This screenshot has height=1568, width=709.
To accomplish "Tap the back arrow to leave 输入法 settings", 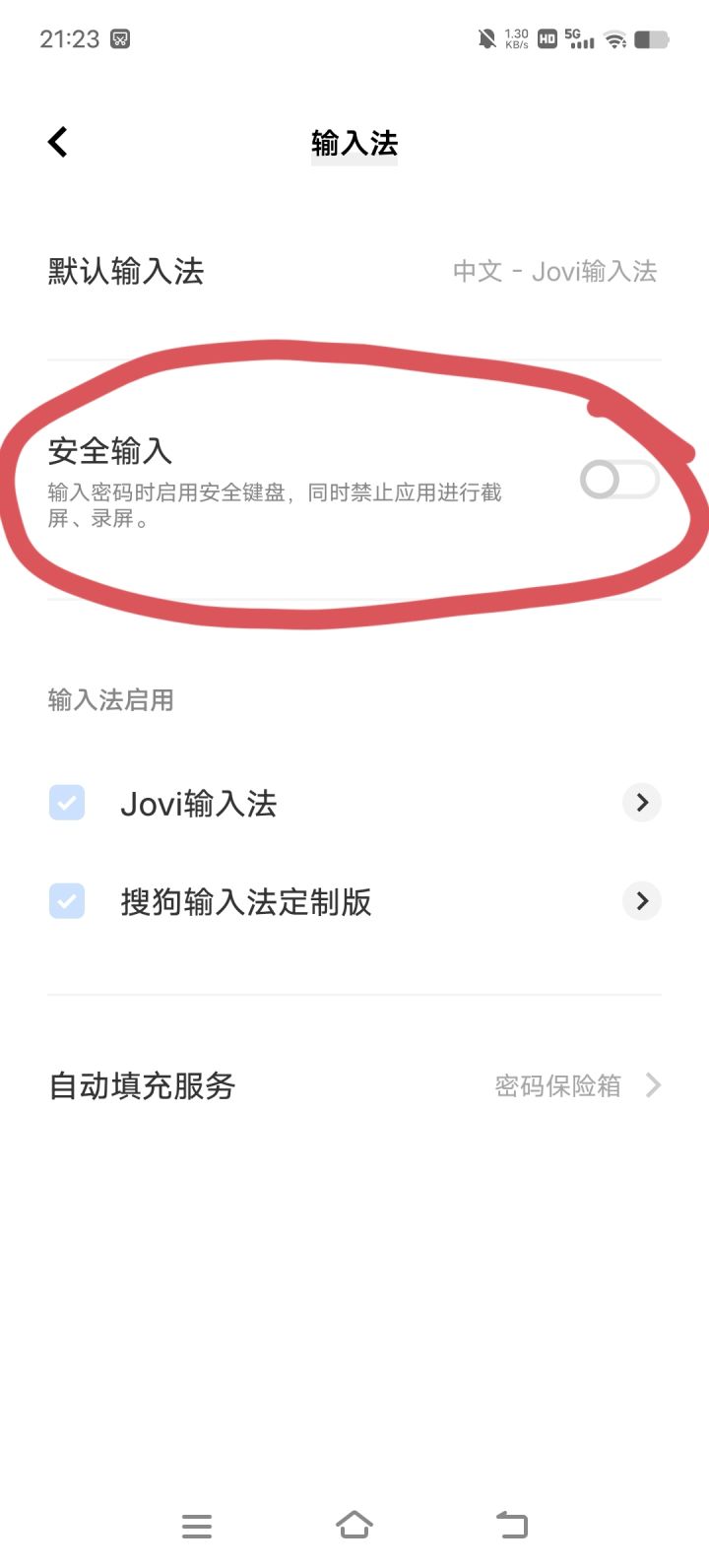I will (x=57, y=142).
